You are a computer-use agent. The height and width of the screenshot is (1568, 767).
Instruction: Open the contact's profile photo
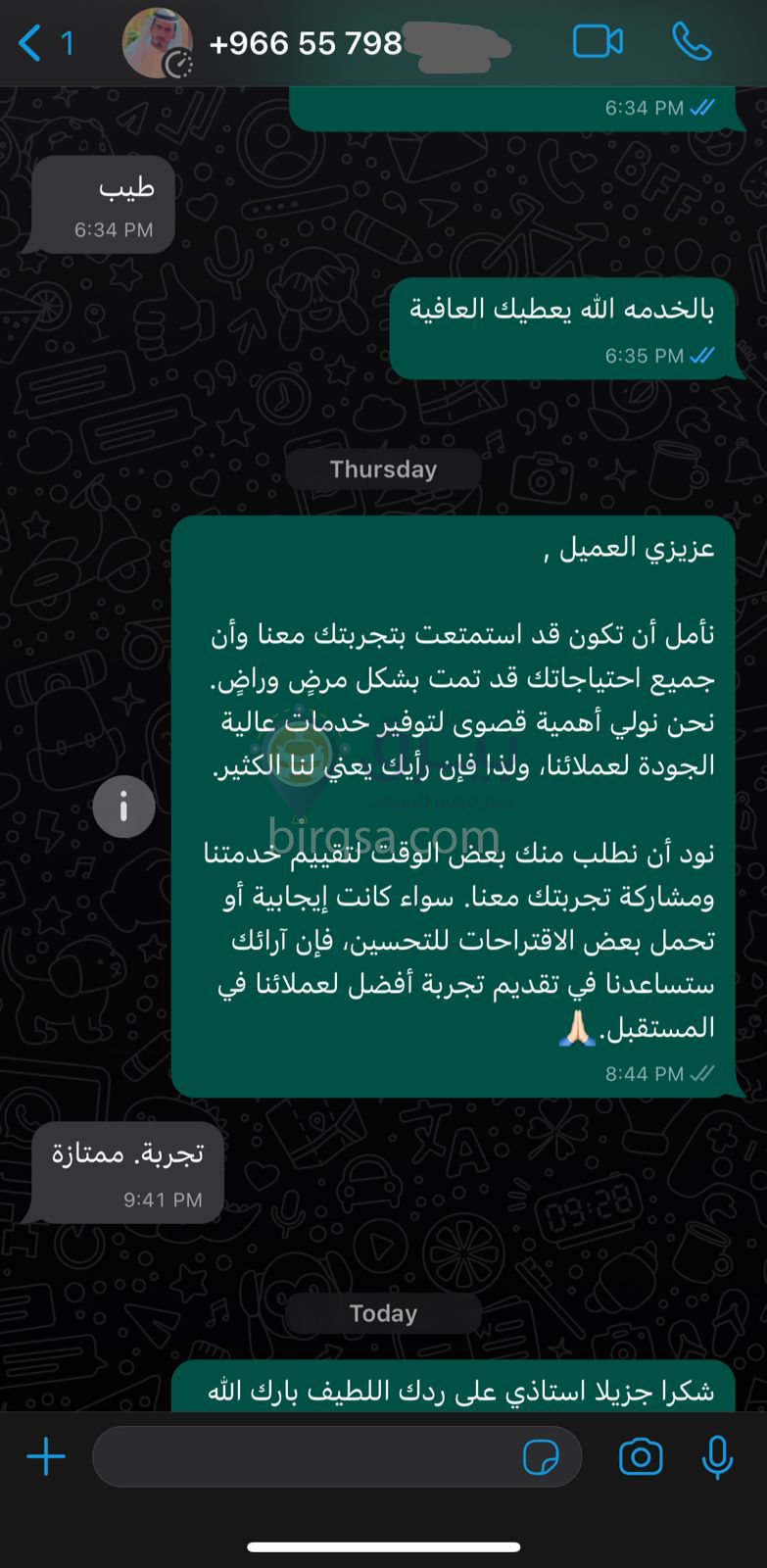pyautogui.click(x=156, y=43)
